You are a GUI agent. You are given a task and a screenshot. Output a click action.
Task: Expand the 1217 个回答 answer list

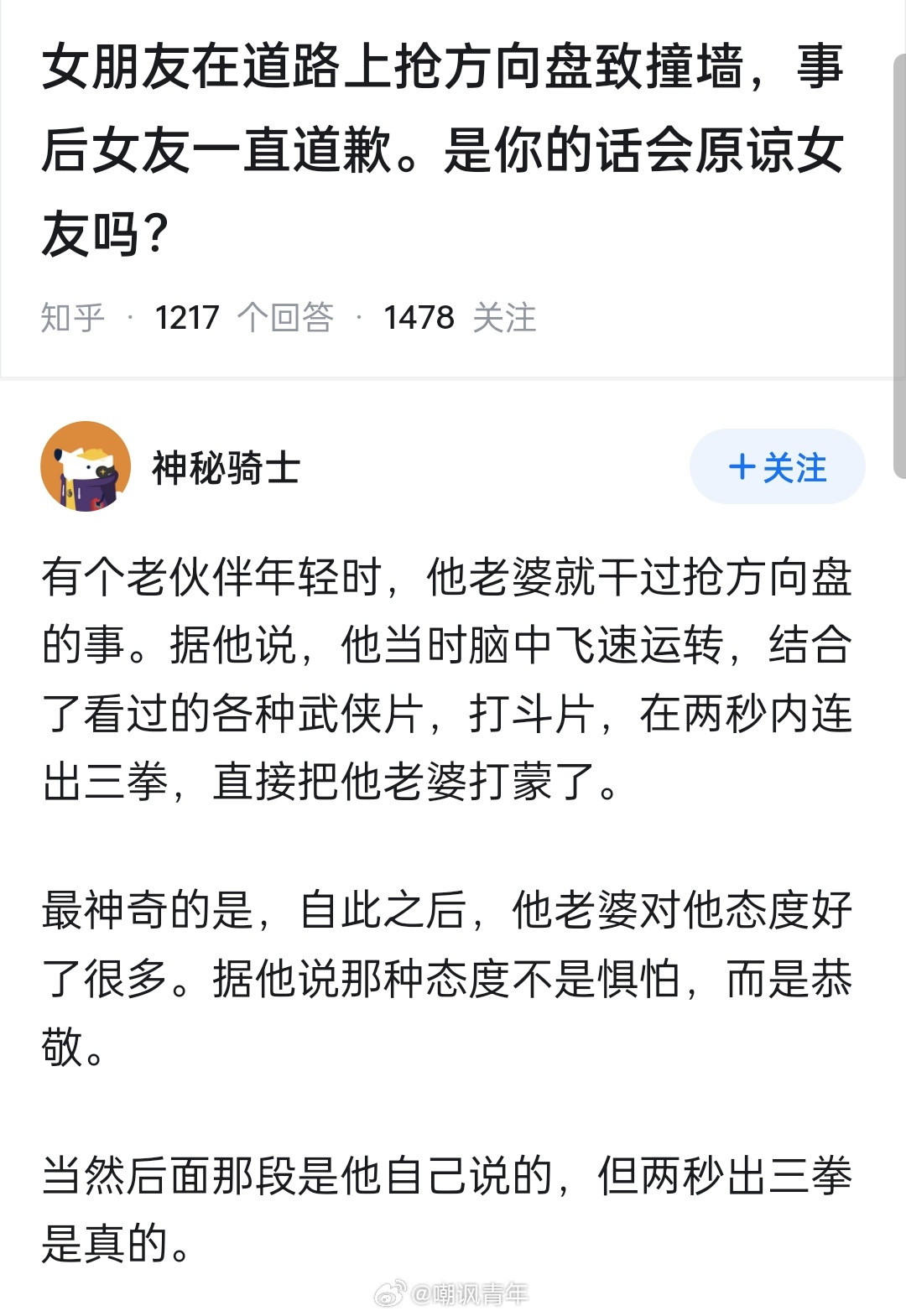point(243,317)
